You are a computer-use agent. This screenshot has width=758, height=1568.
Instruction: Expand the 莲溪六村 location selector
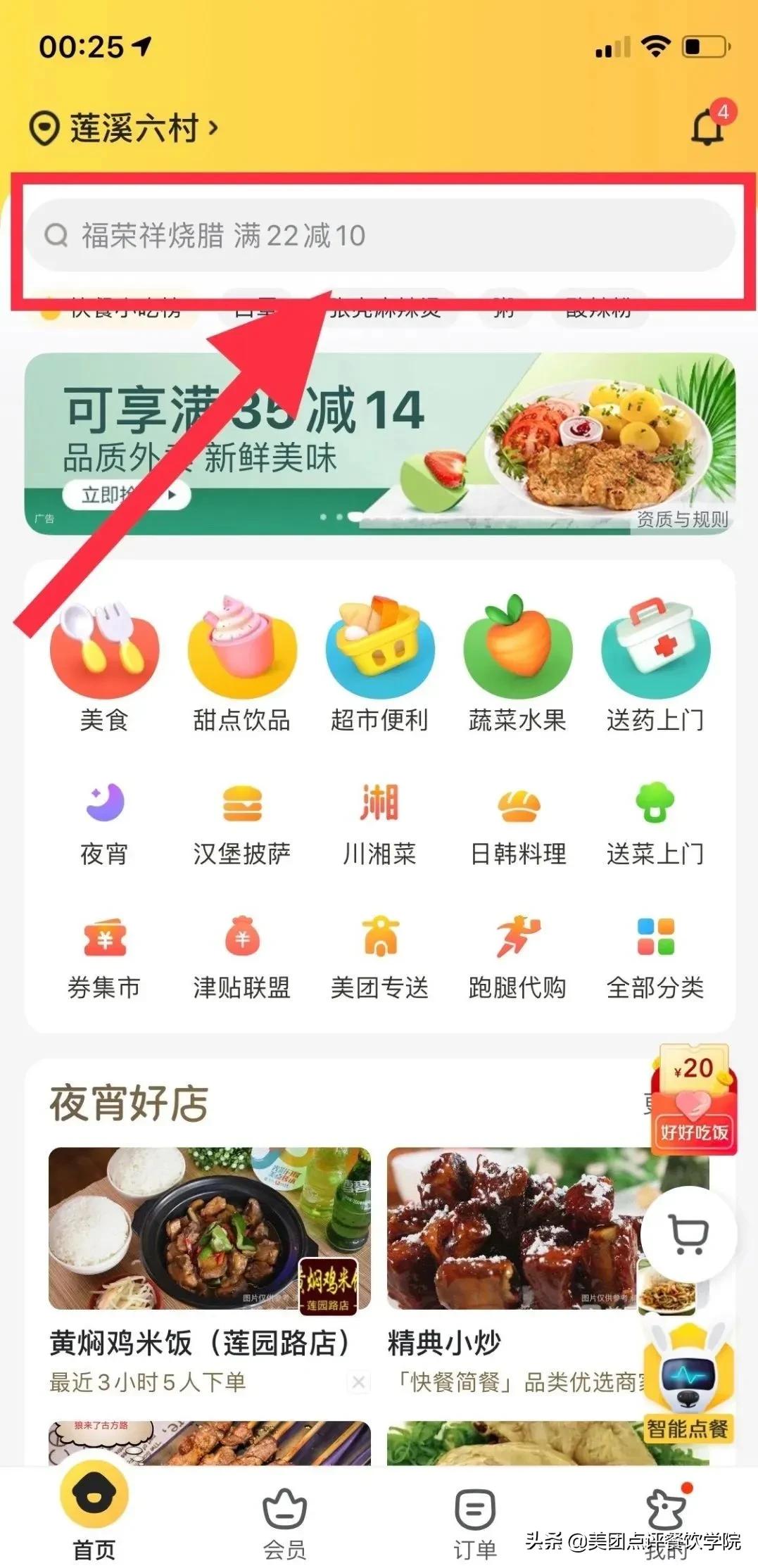click(x=127, y=127)
